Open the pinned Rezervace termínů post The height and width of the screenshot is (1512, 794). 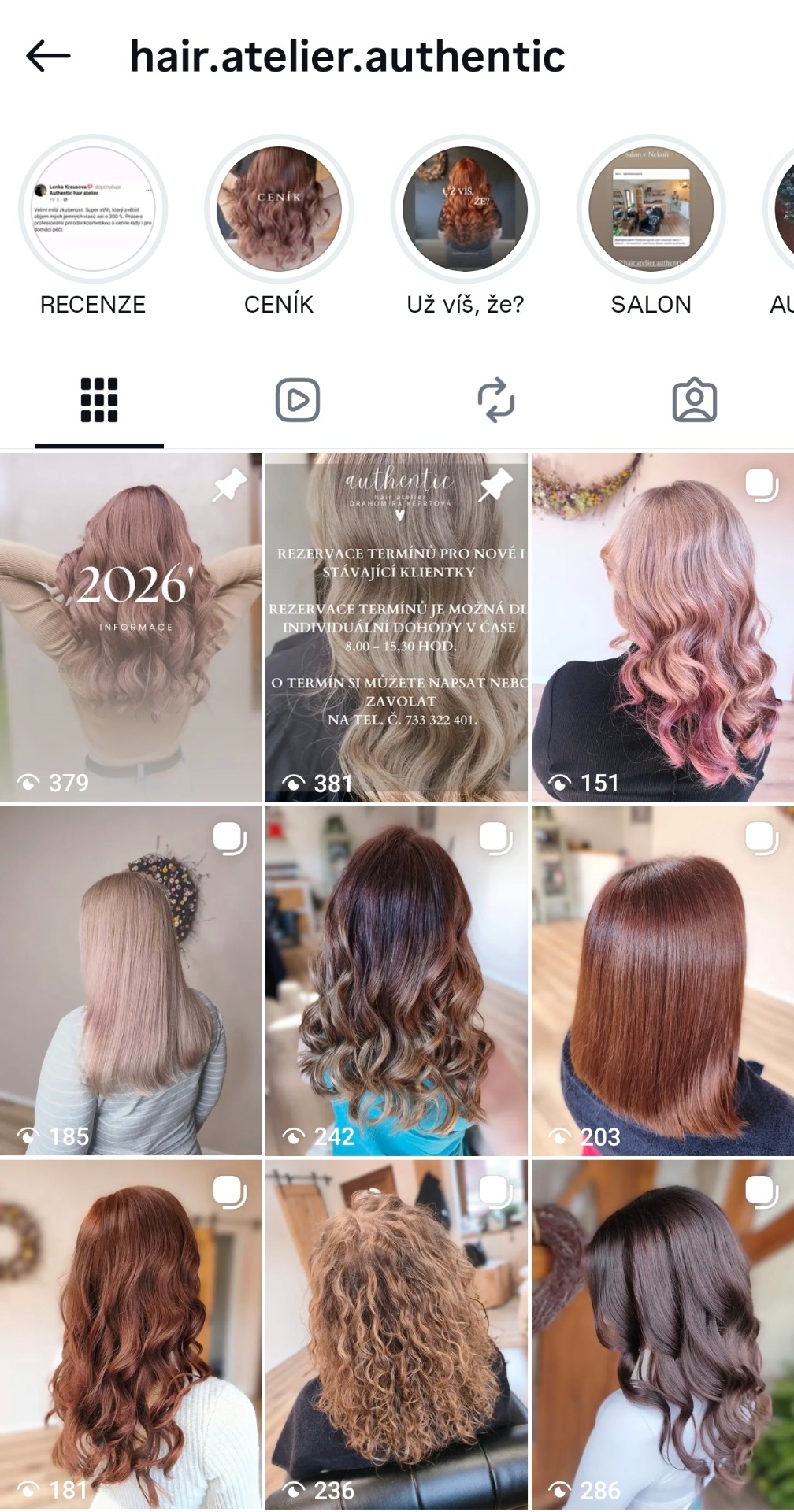[396, 627]
